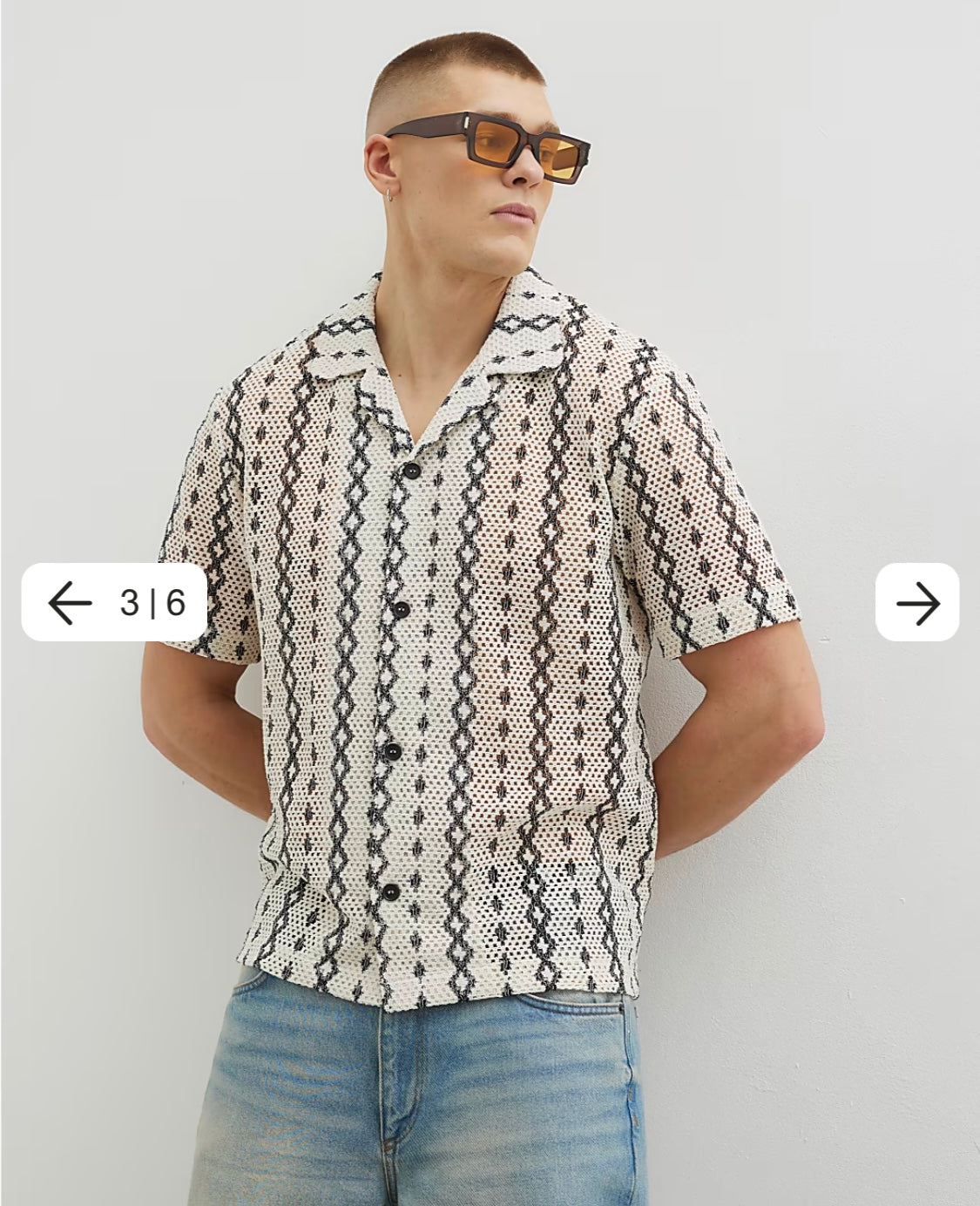The image size is (980, 1206).
Task: Go back to the previous product photo
Action: coord(71,603)
